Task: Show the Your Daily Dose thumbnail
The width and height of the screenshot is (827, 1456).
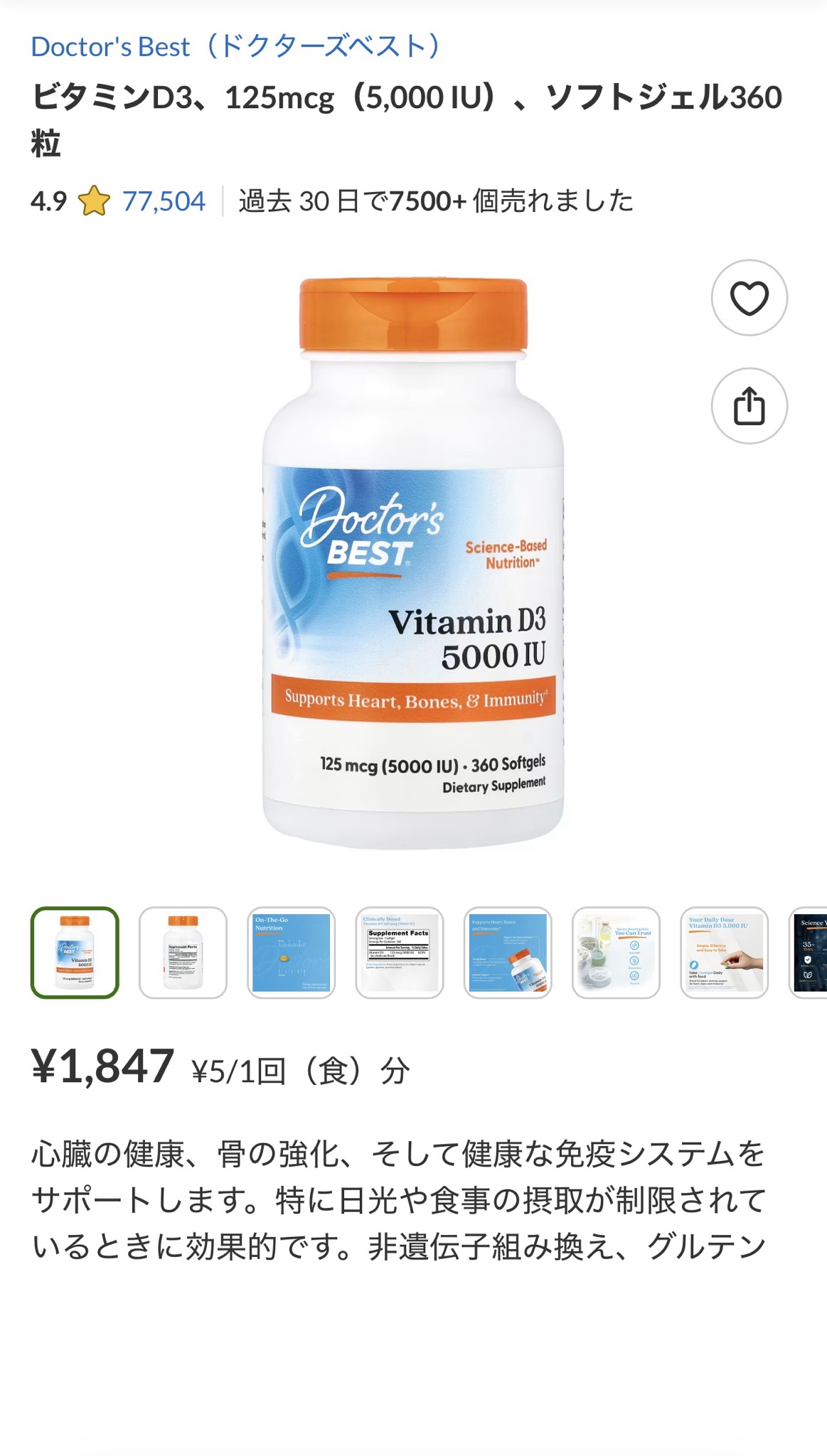Action: (x=724, y=952)
